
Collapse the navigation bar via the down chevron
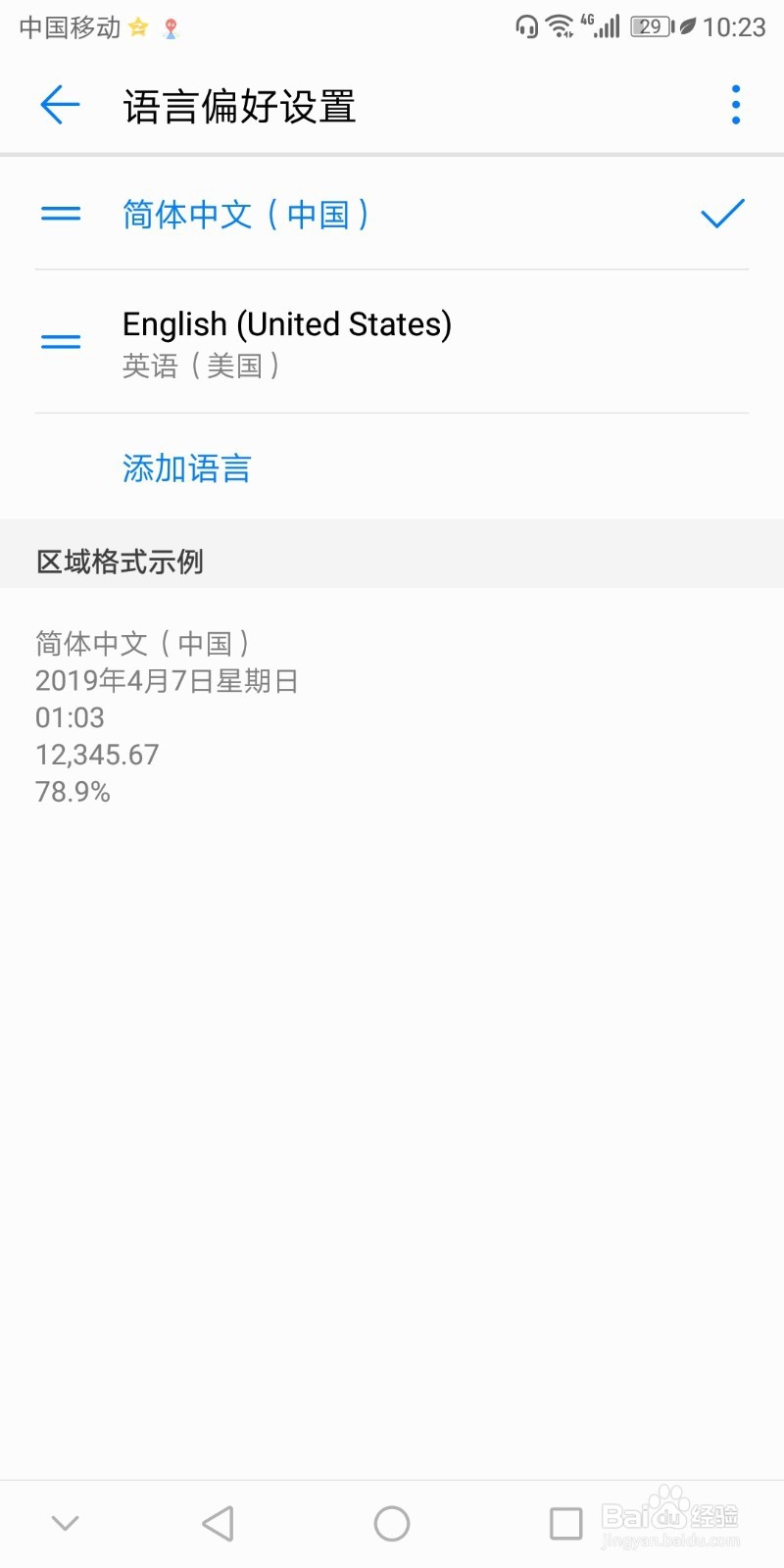[x=64, y=1523]
